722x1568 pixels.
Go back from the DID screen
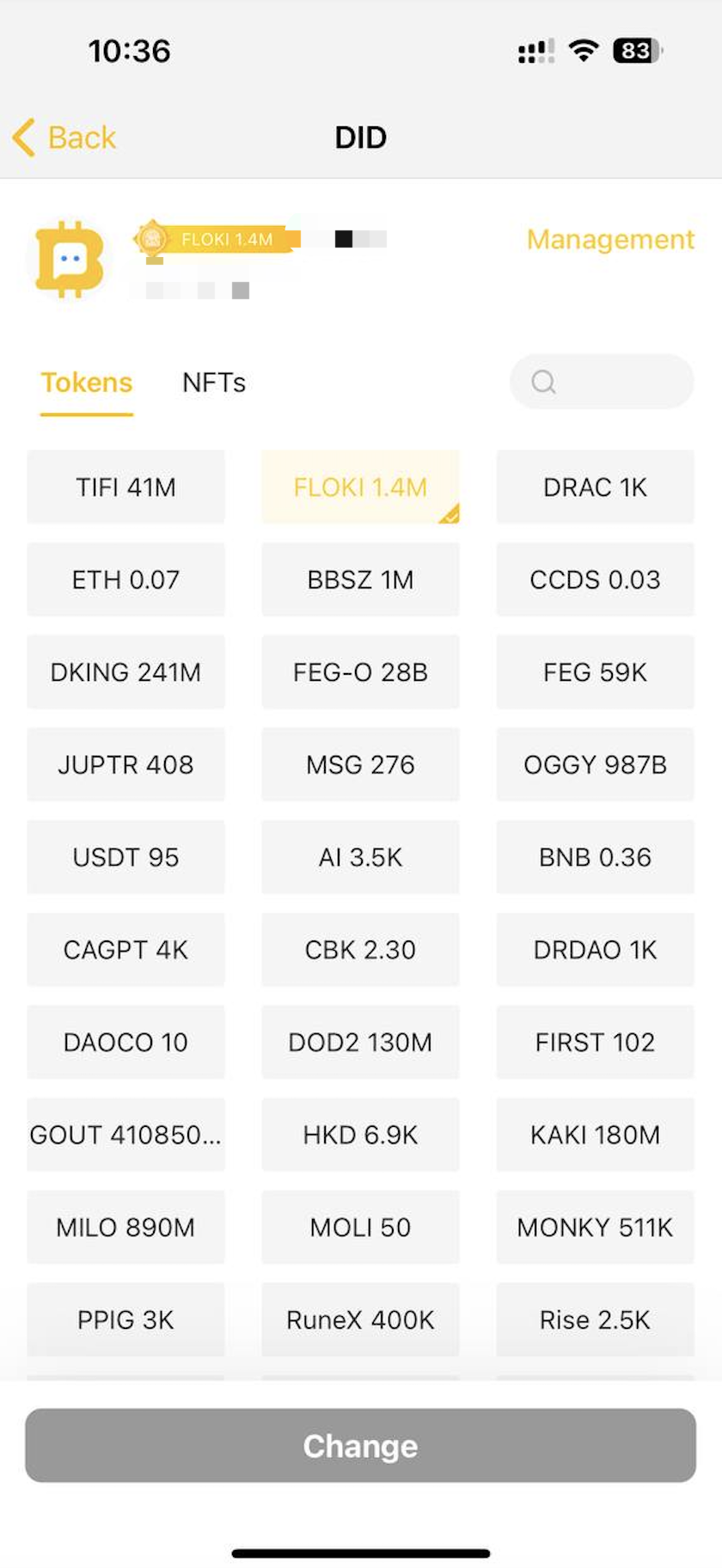point(65,138)
